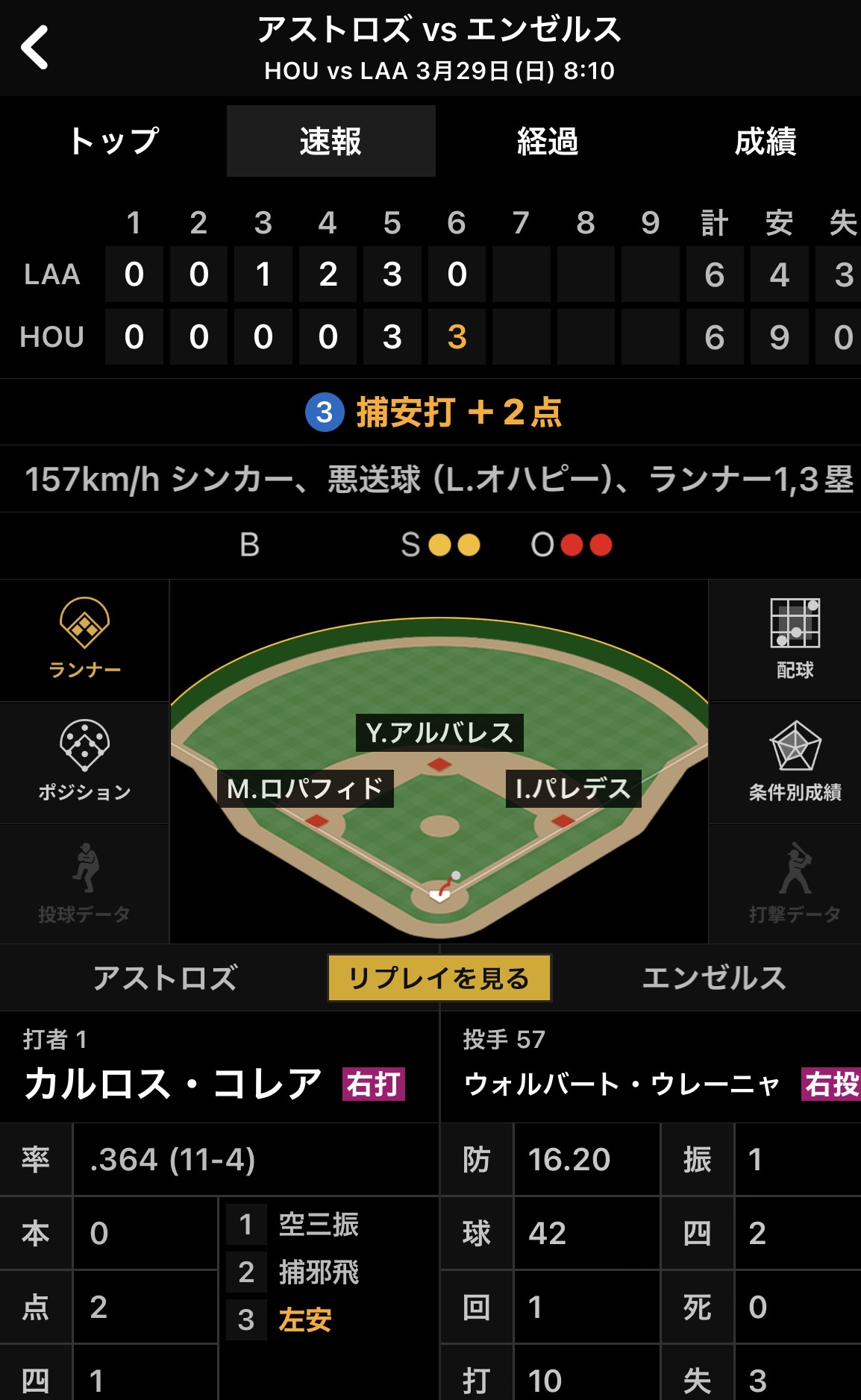Show the ポジション field view

84,762
